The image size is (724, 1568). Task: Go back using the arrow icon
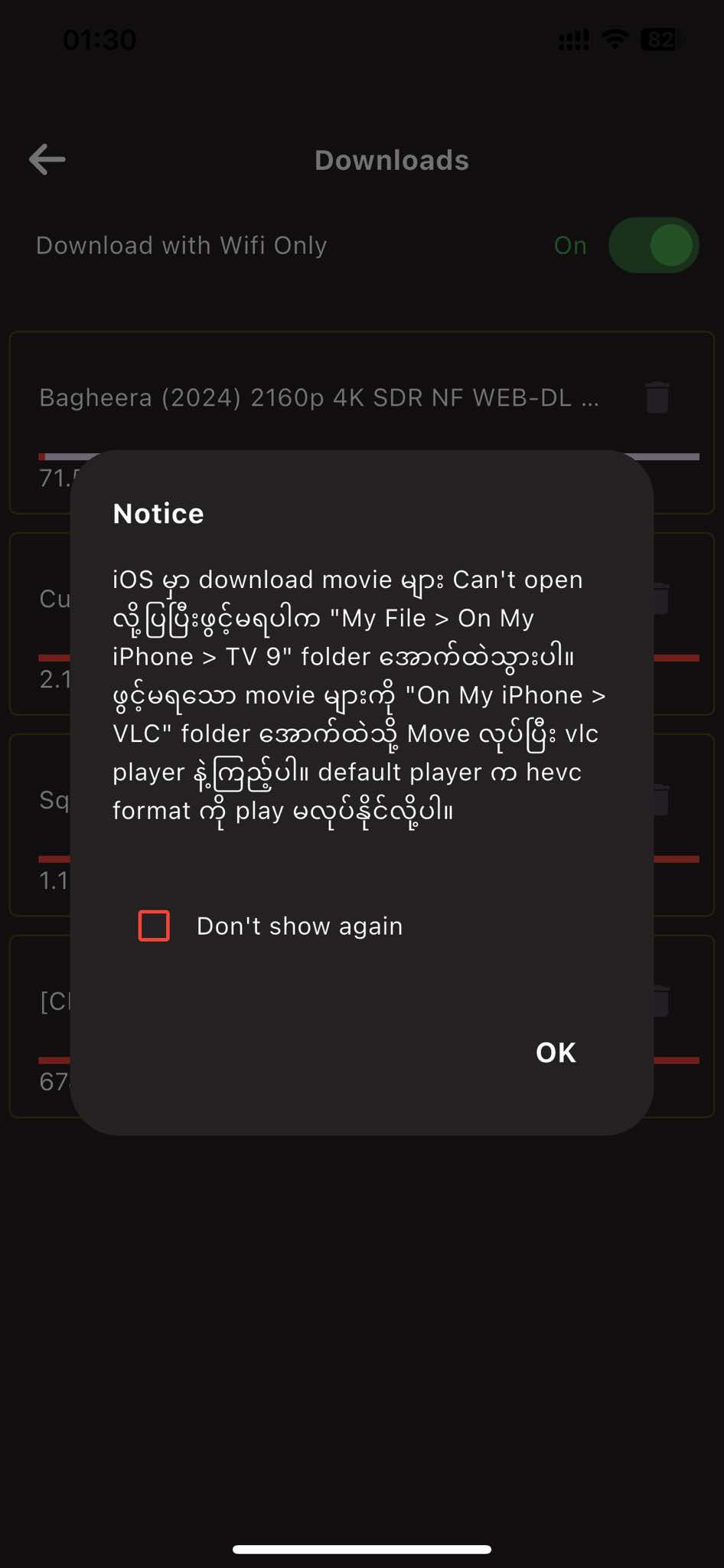[x=47, y=160]
